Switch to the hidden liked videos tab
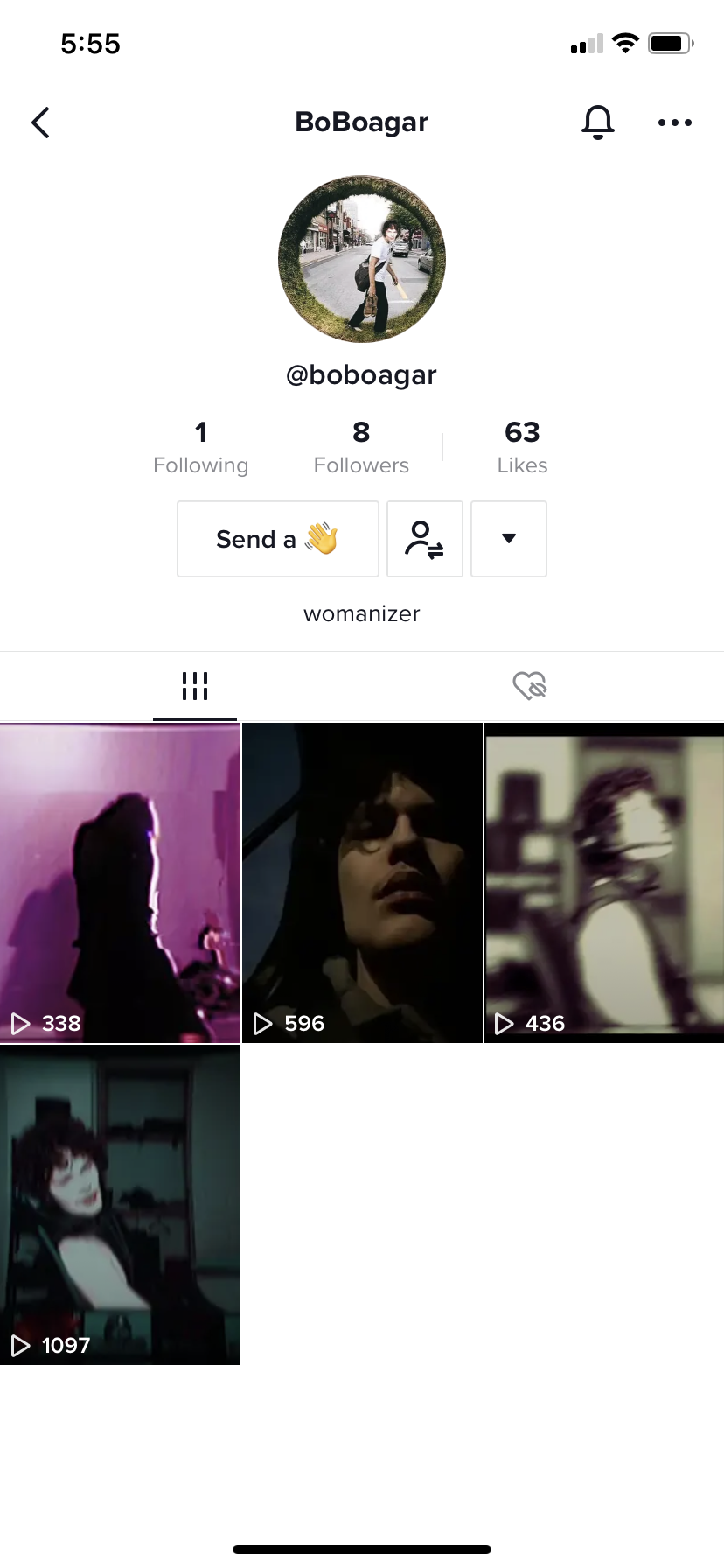Viewport: 724px width, 1568px height. coord(530,686)
